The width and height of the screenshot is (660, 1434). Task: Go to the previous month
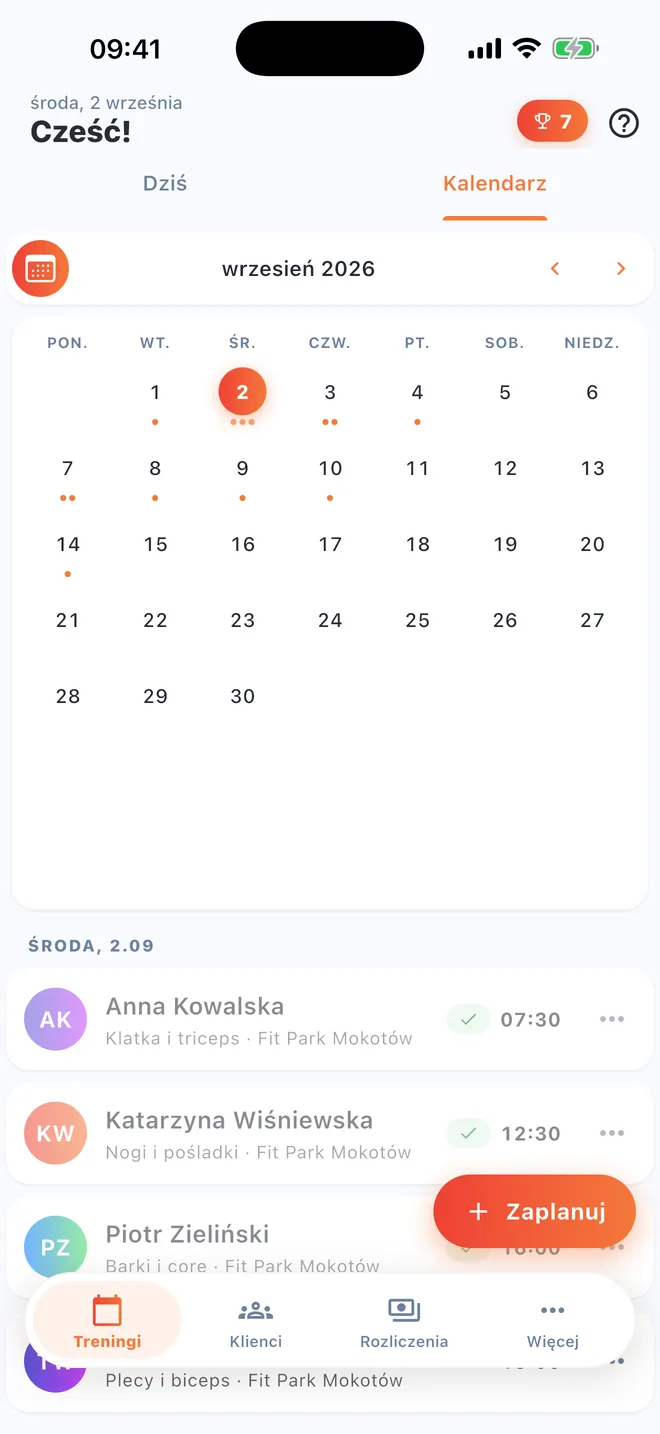click(x=555, y=269)
